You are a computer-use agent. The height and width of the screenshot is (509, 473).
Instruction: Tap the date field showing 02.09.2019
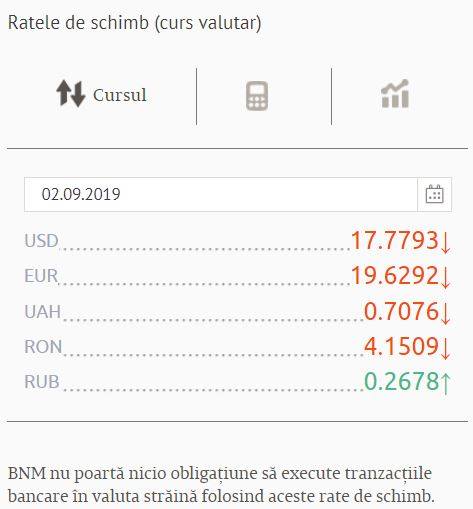[x=221, y=194]
